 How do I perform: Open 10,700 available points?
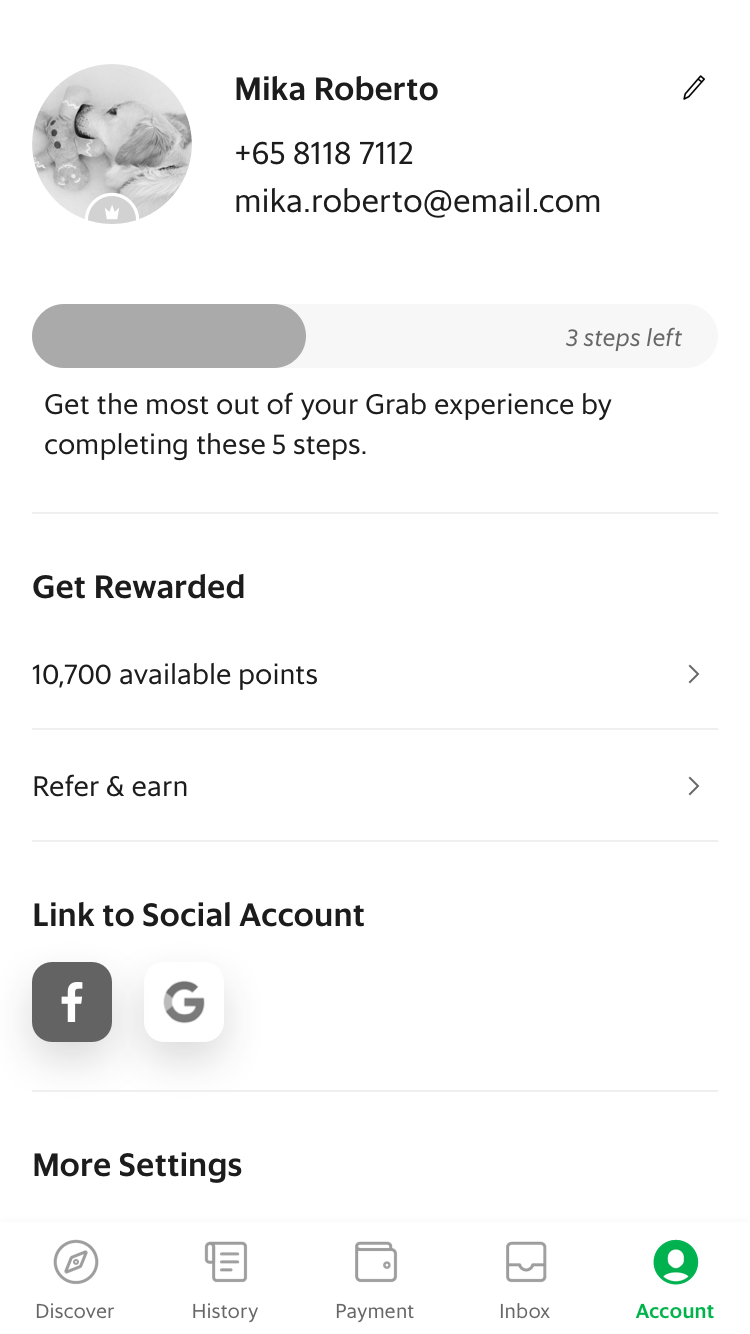[x=375, y=674]
